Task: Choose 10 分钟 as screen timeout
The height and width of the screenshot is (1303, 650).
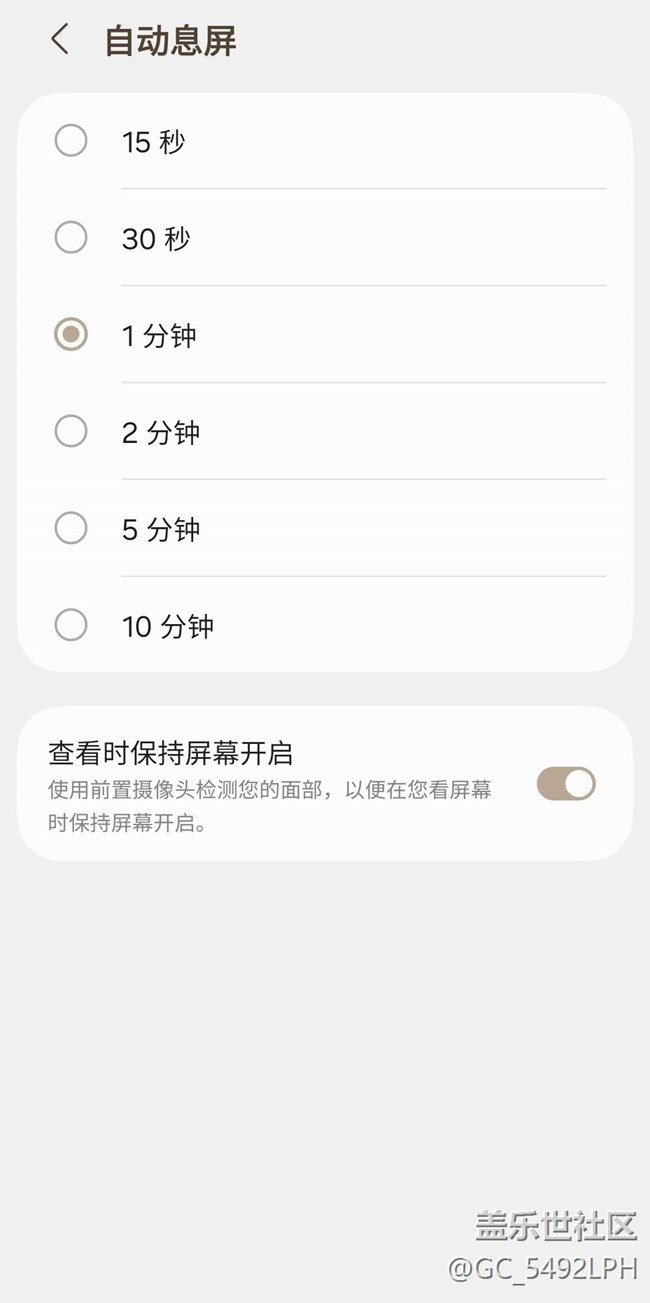Action: (71, 625)
